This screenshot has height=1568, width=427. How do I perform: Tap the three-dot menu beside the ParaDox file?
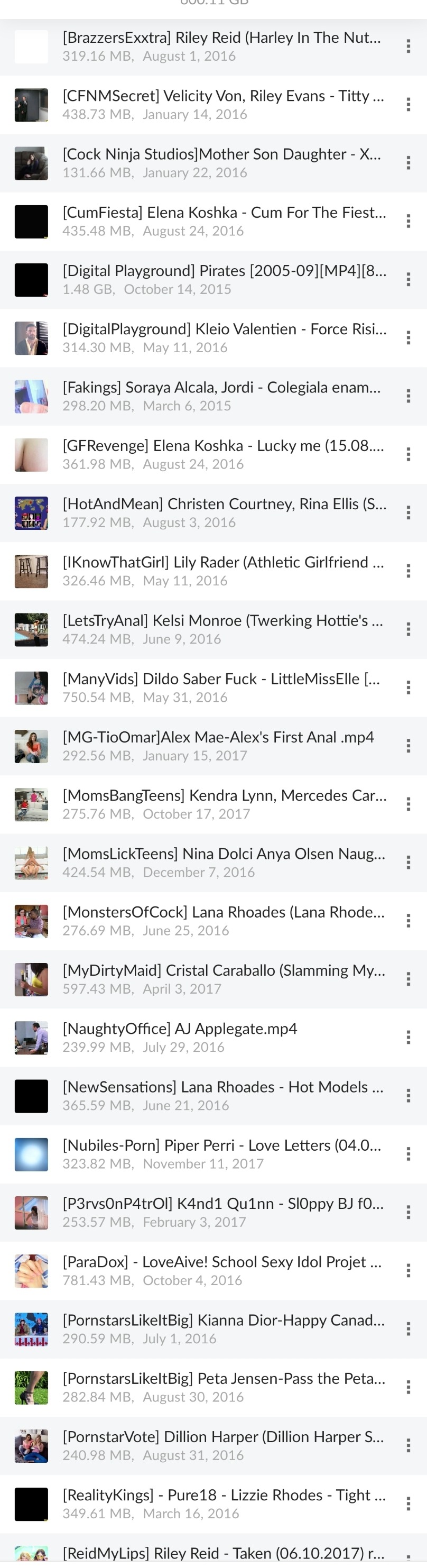408,1270
